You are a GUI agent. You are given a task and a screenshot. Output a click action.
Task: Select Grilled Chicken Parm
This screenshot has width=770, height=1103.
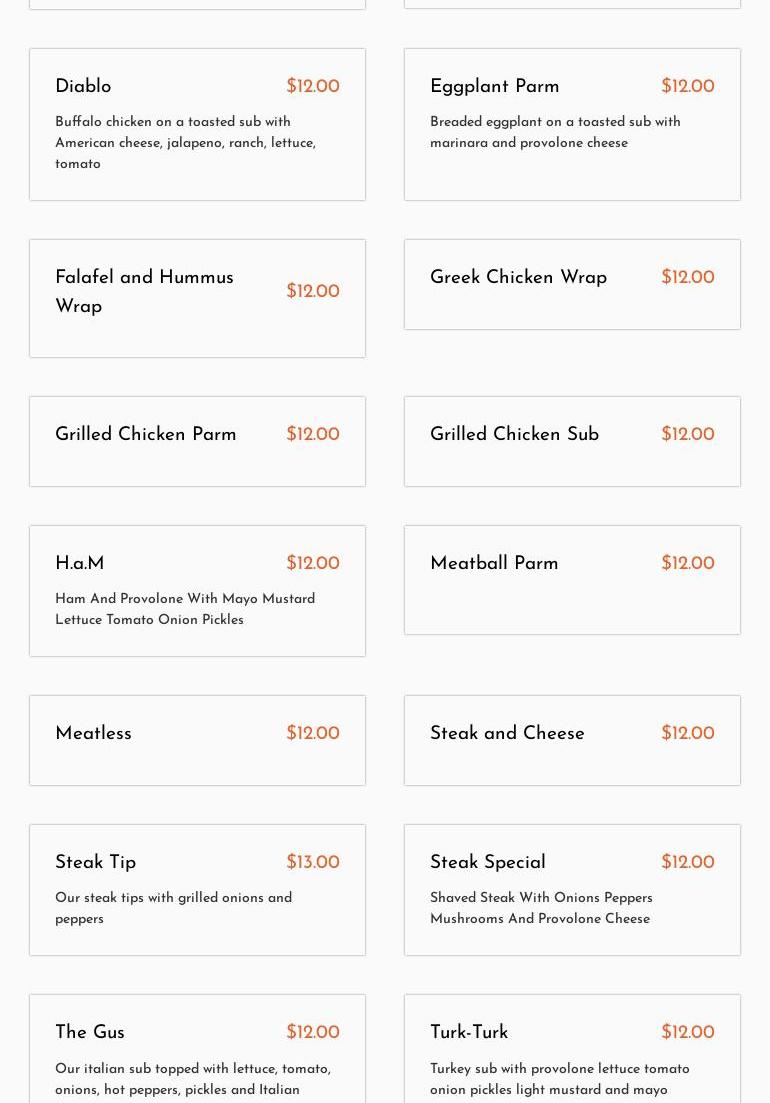pos(197,441)
